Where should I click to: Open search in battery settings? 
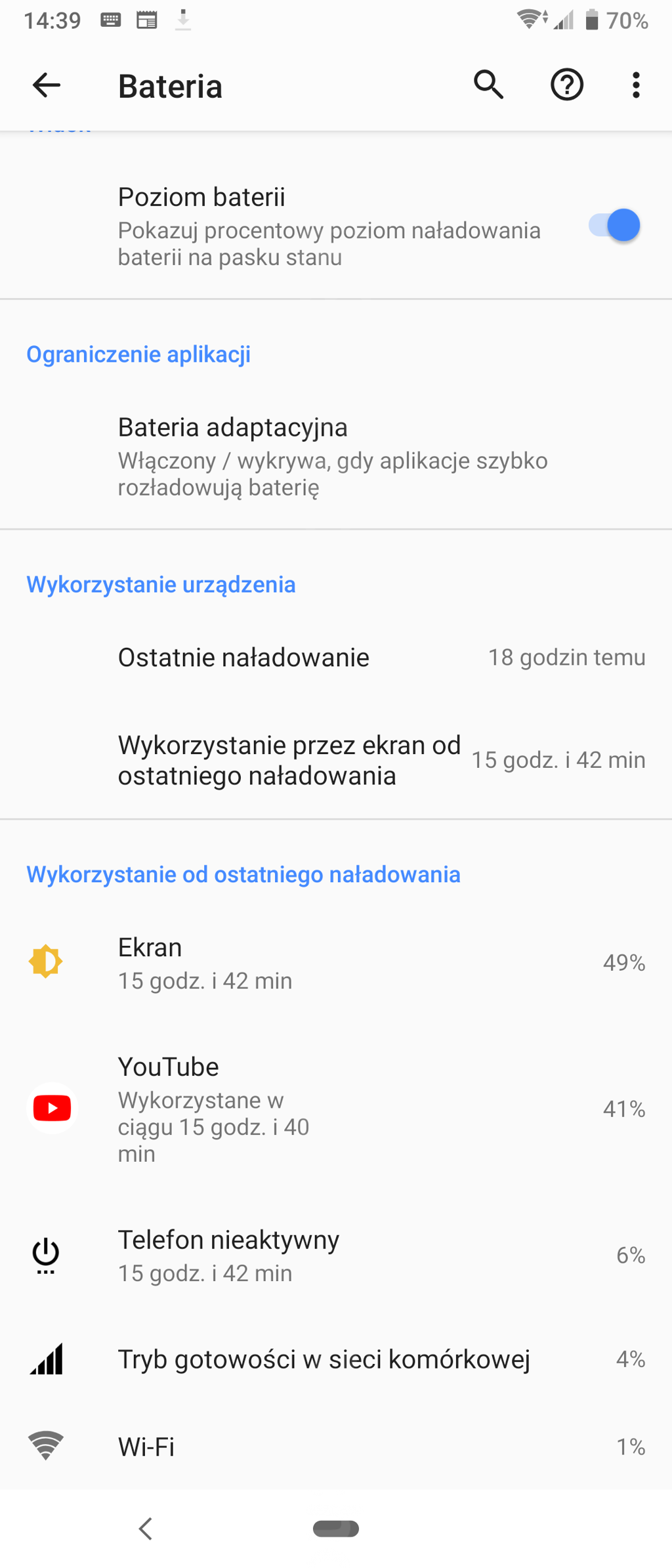pos(489,85)
